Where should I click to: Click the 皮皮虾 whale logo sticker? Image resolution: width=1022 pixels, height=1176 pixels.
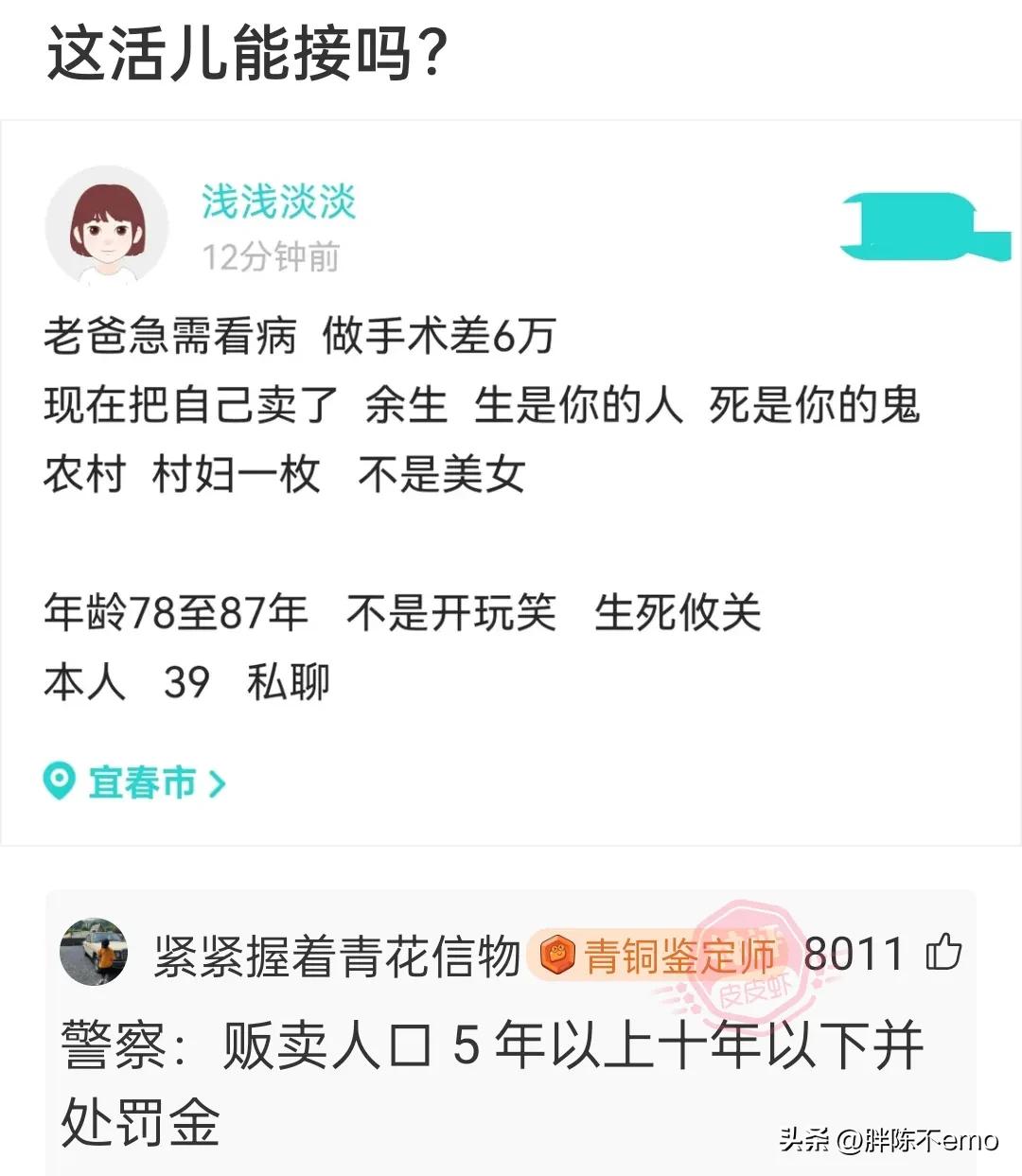pyautogui.click(x=923, y=225)
